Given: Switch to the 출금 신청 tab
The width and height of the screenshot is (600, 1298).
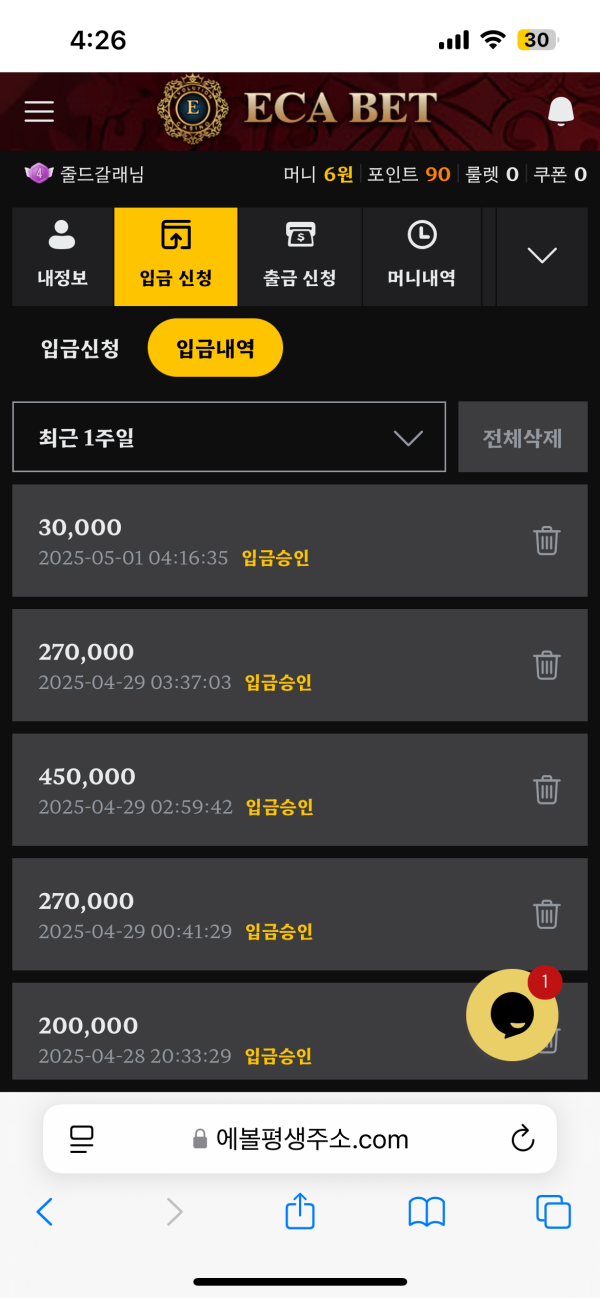Looking at the screenshot, I should tap(300, 256).
